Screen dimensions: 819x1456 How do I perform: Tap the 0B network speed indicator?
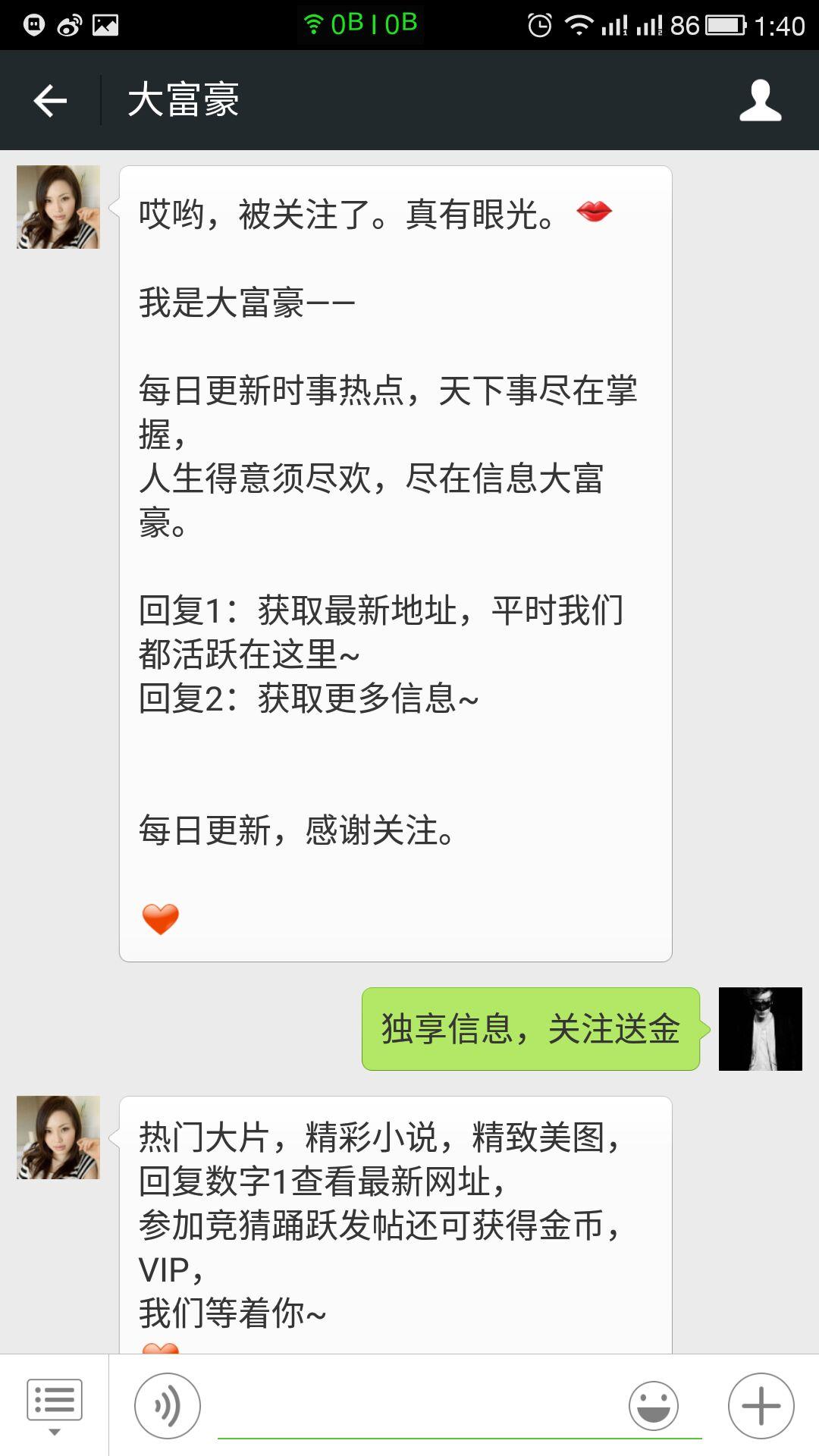click(x=372, y=23)
